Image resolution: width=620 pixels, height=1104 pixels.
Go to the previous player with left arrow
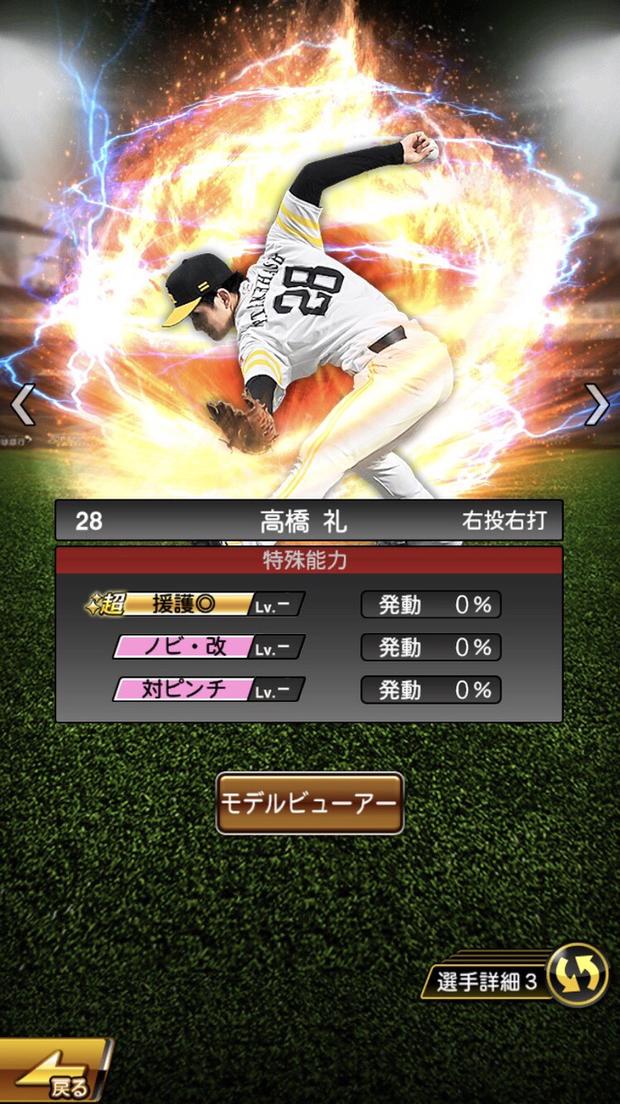coord(23,405)
